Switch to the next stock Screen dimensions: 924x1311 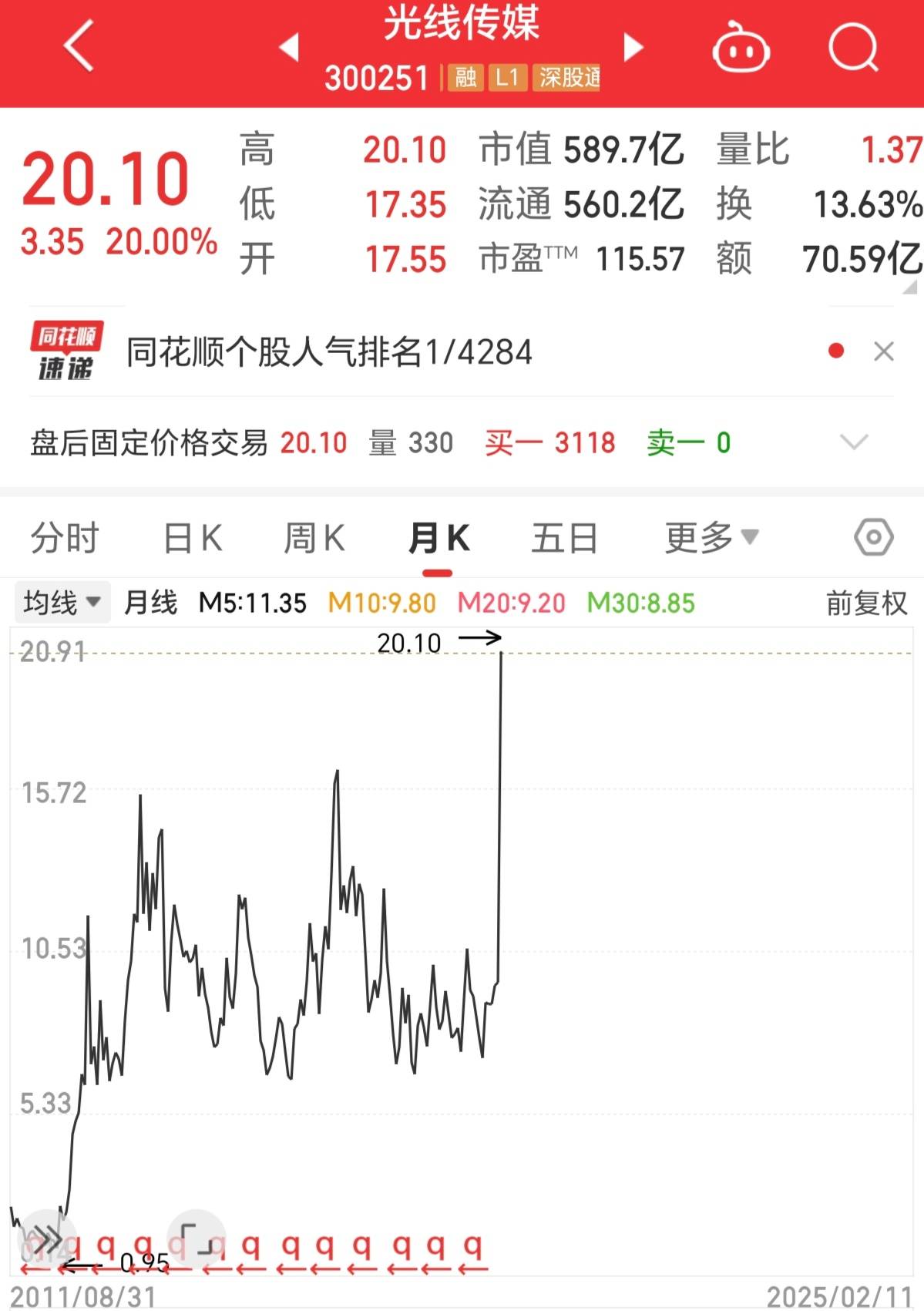(633, 48)
